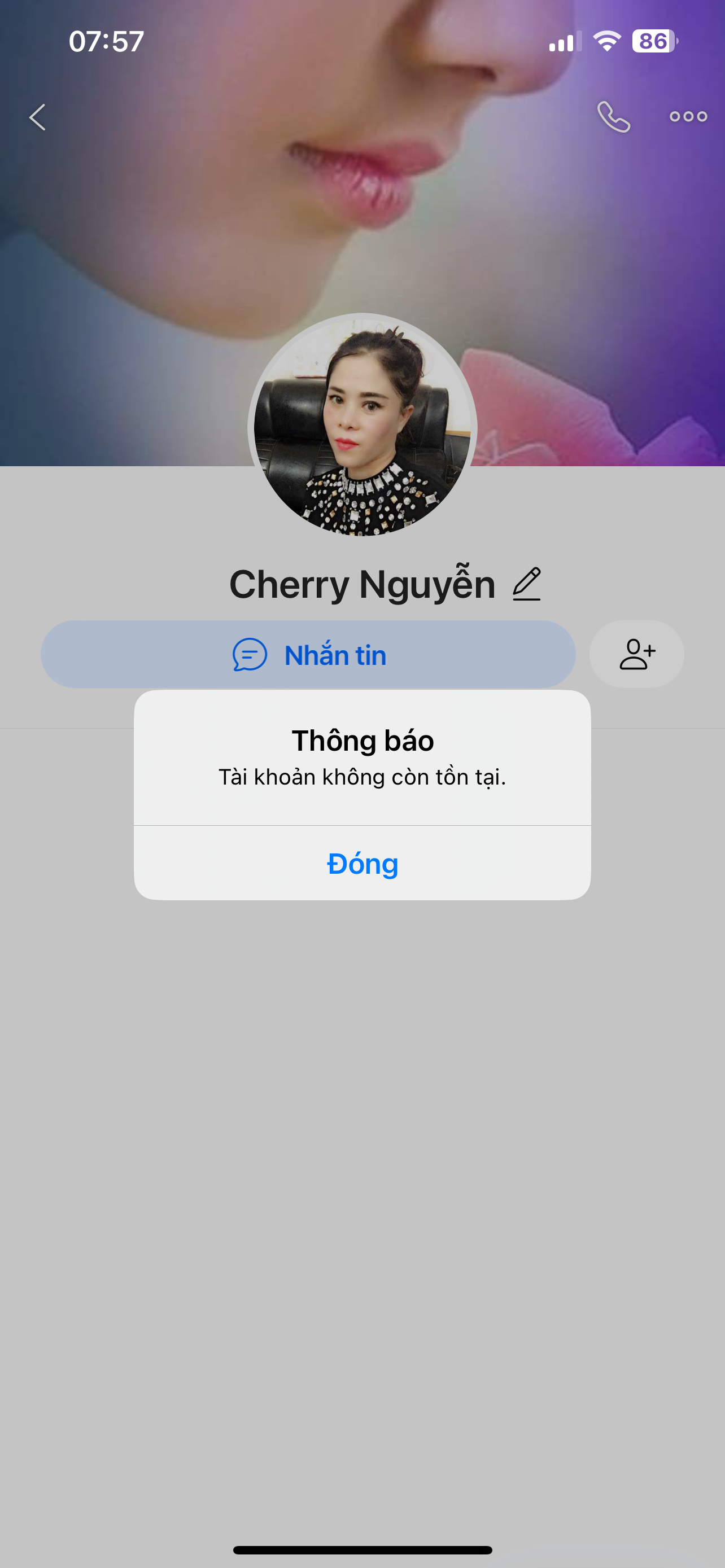This screenshot has height=1568, width=725.
Task: View Cherry Nguyễn's profile picture
Action: click(x=362, y=426)
